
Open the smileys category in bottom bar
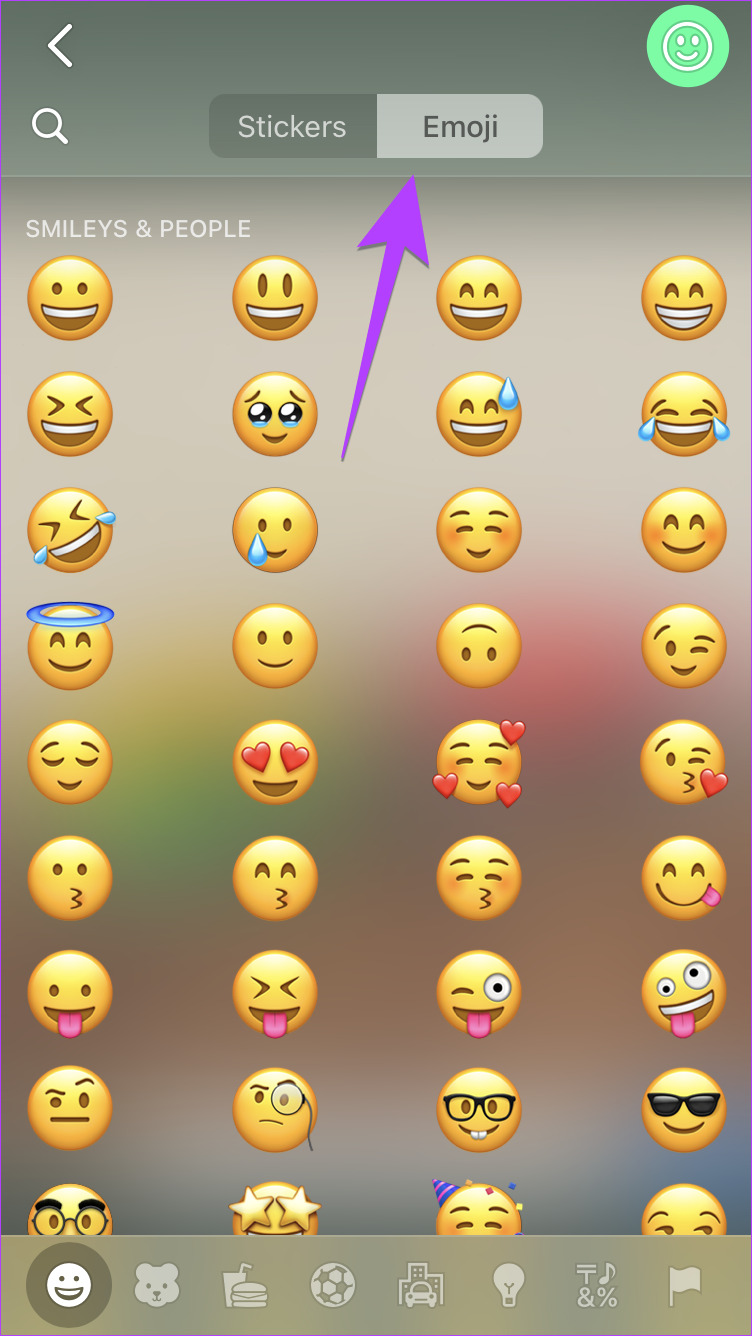[x=69, y=1285]
